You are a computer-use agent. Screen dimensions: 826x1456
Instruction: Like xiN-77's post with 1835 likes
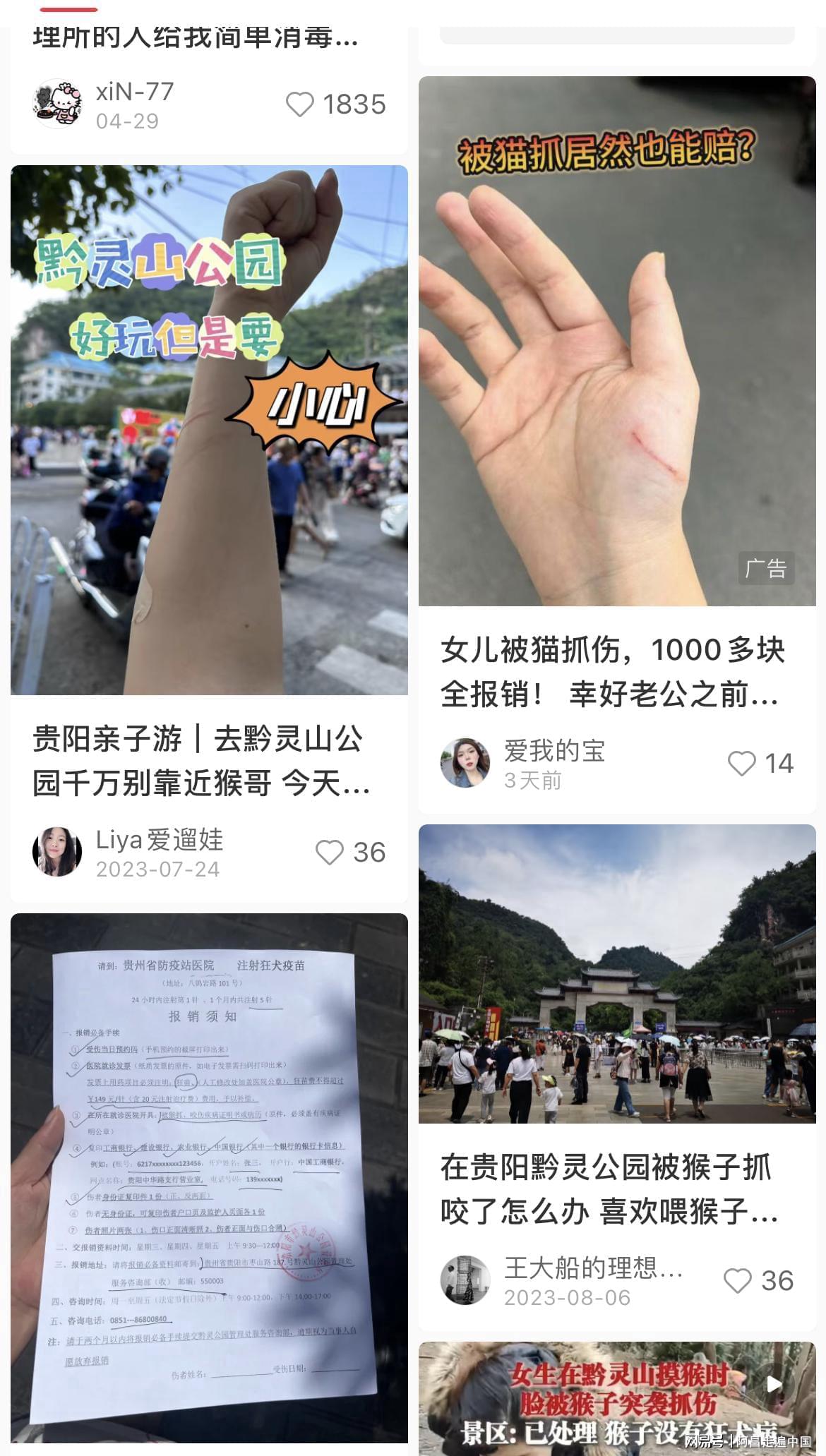[x=300, y=104]
